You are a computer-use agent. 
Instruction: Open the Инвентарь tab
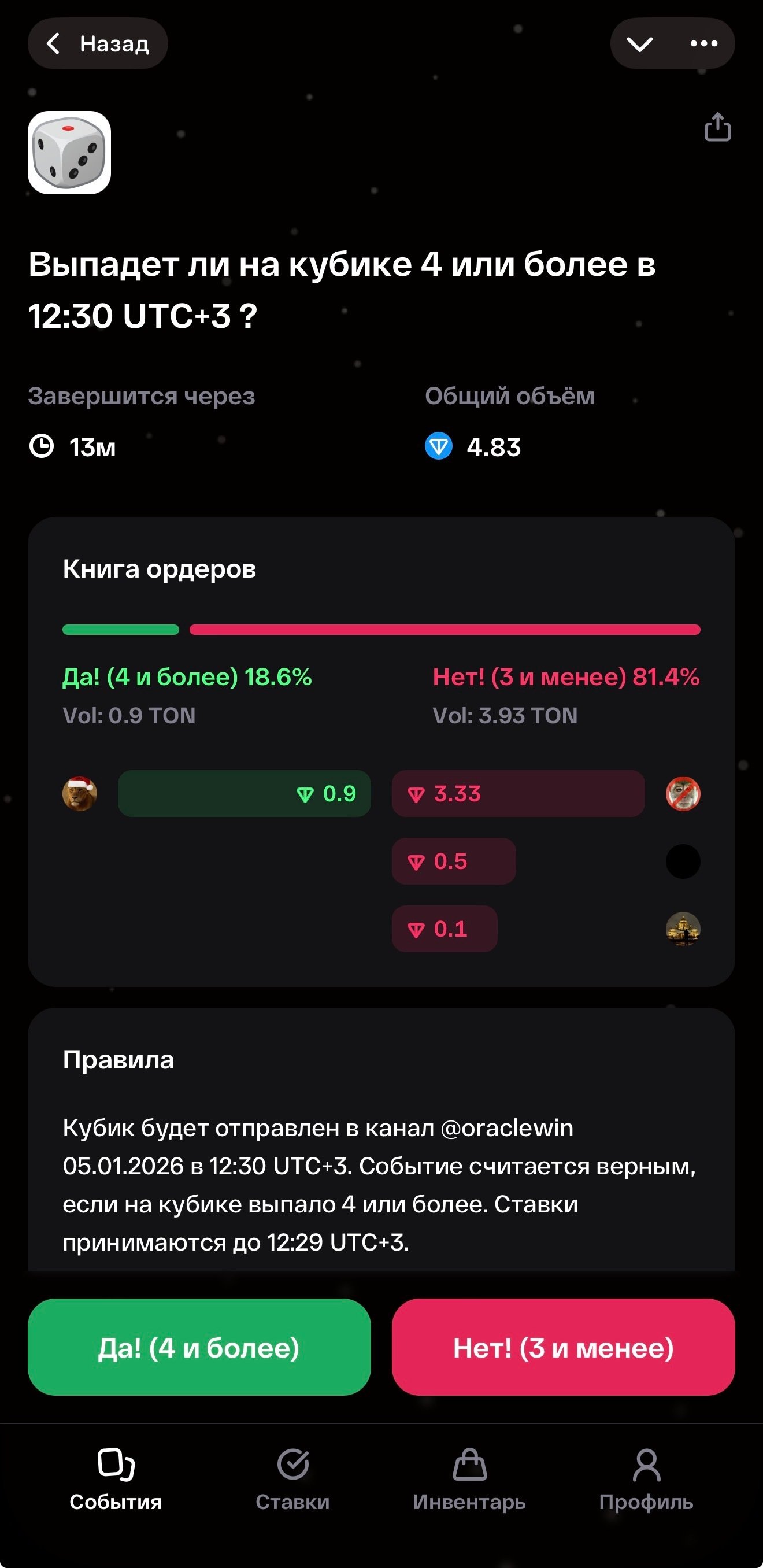pyautogui.click(x=469, y=1478)
